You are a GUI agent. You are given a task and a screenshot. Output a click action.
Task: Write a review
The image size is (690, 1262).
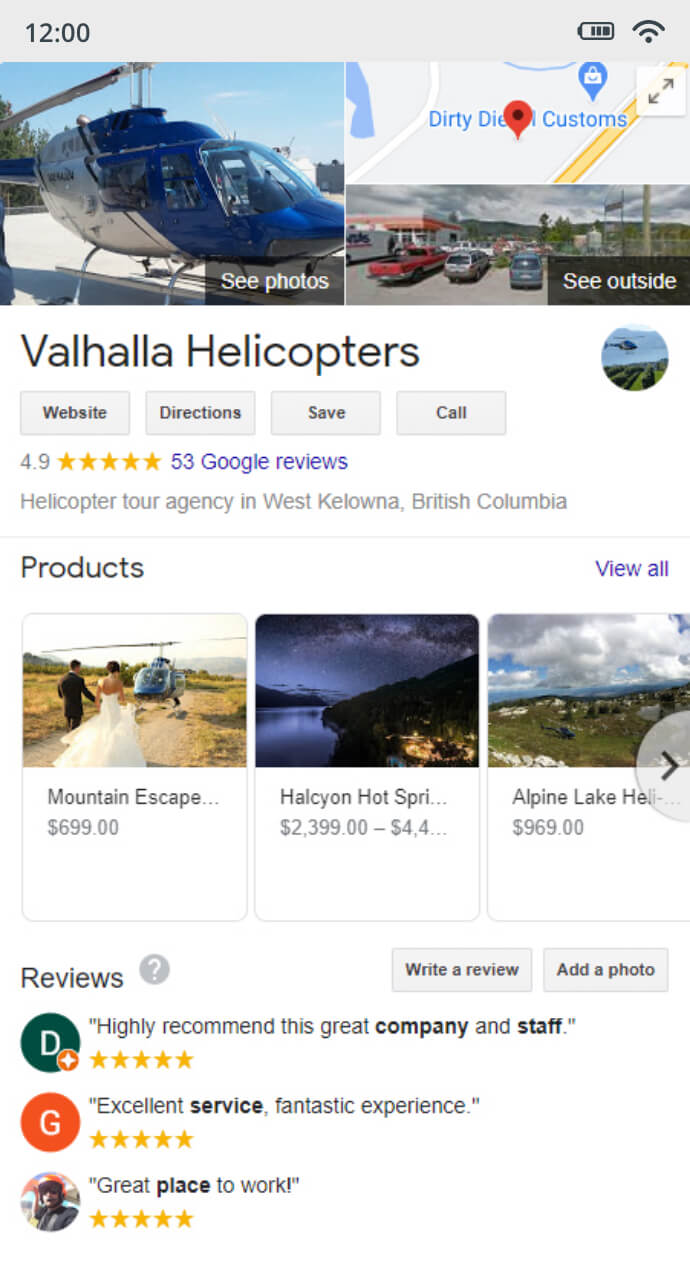461,970
